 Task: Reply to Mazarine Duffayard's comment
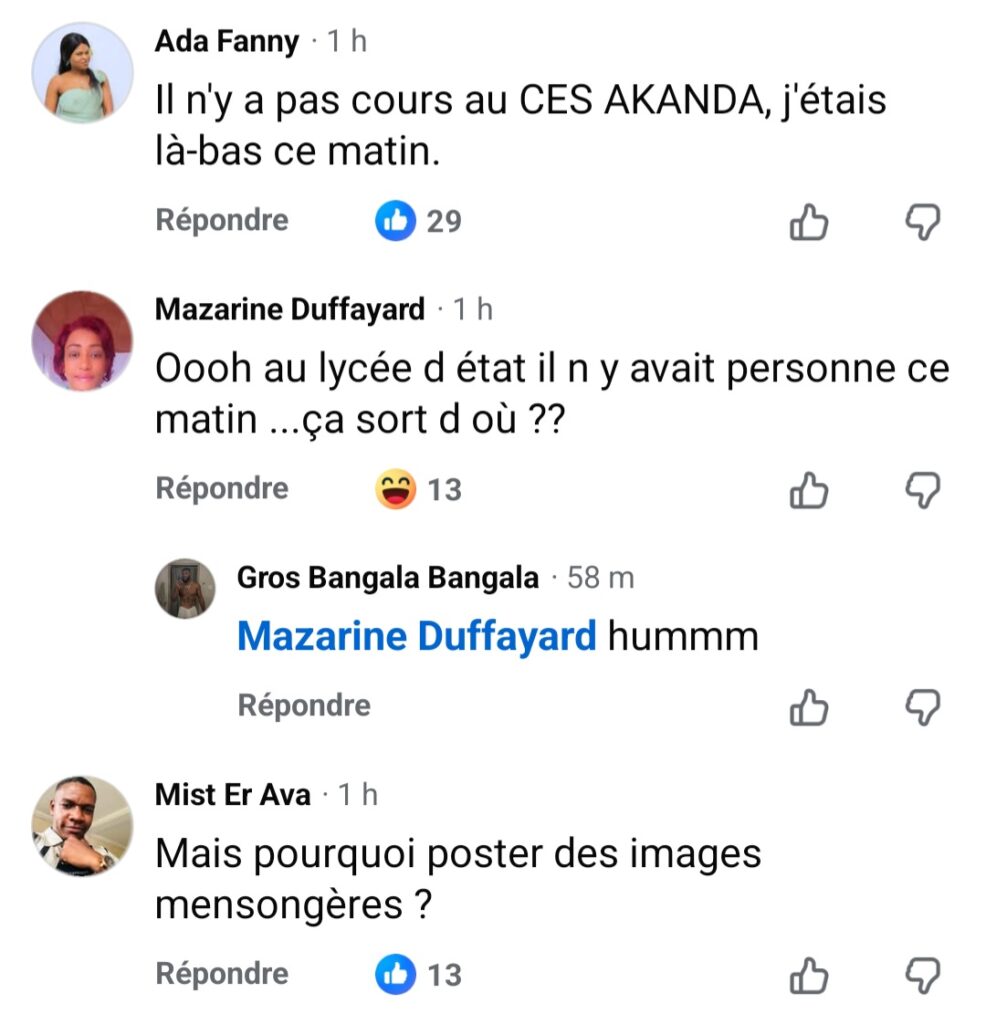pos(221,488)
